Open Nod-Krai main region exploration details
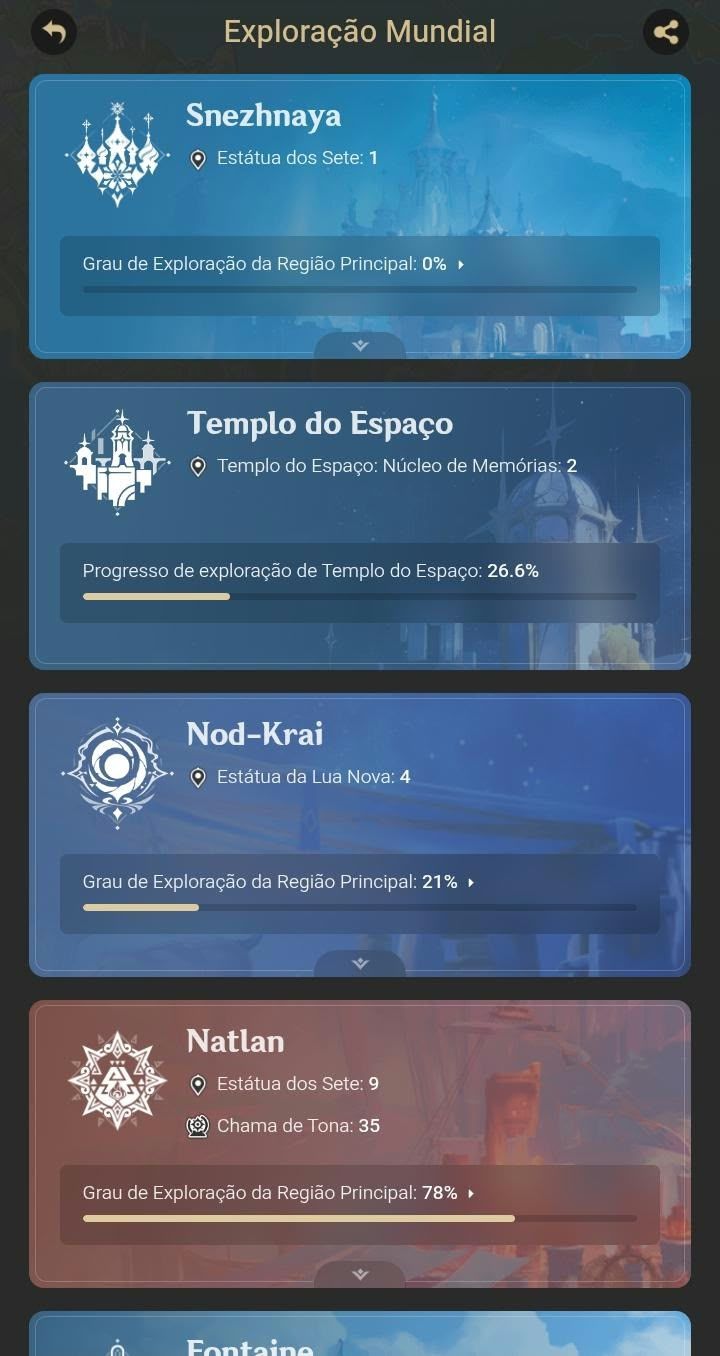The image size is (720, 1356). [x=359, y=894]
